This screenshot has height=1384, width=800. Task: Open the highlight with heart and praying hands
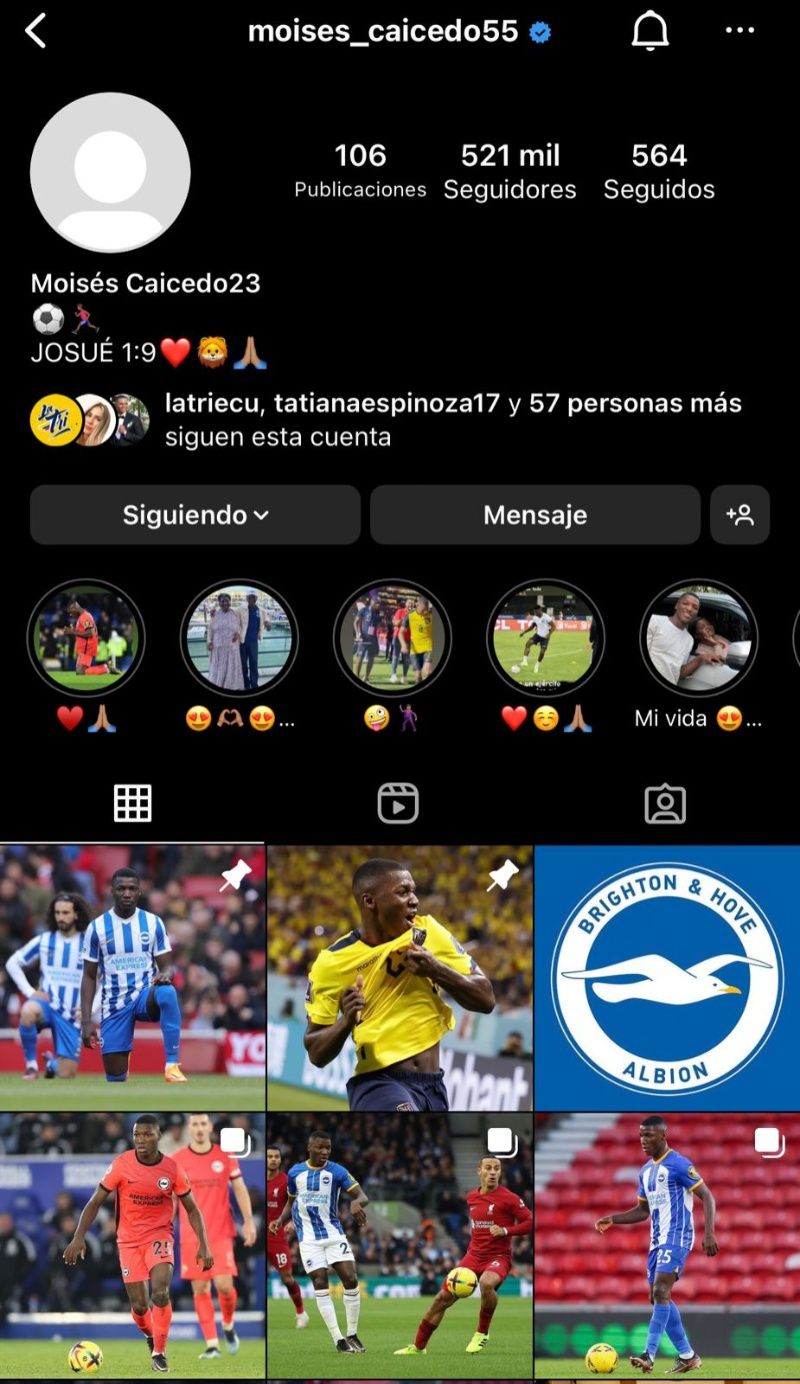tap(86, 638)
